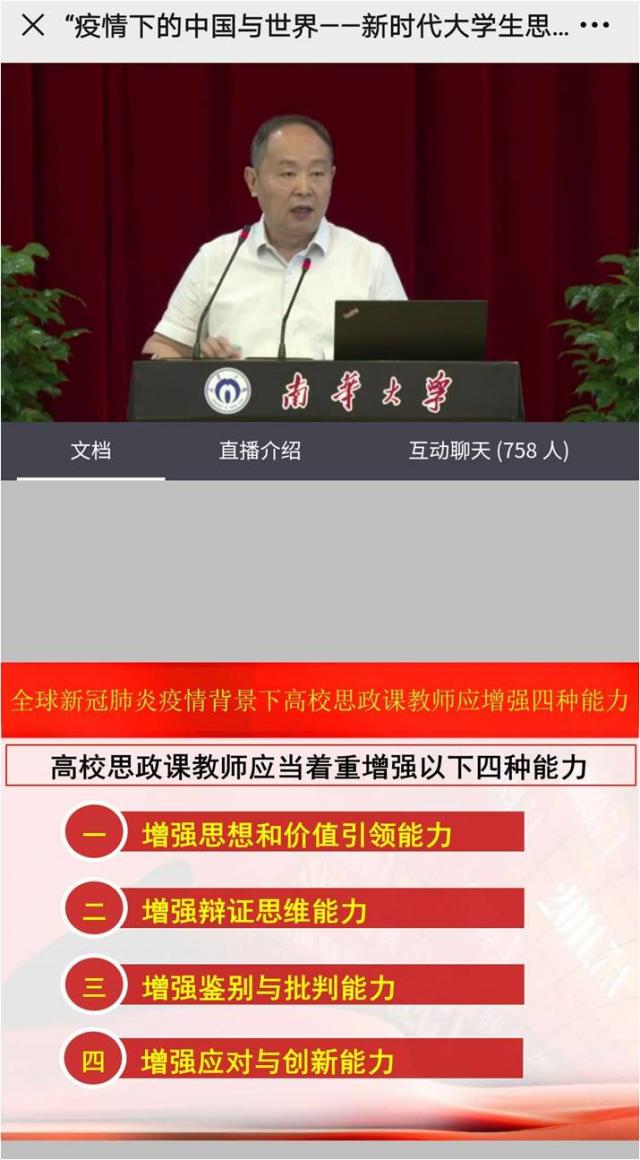The image size is (640, 1160).
Task: Open the three-dot overflow menu
Action: (x=595, y=27)
